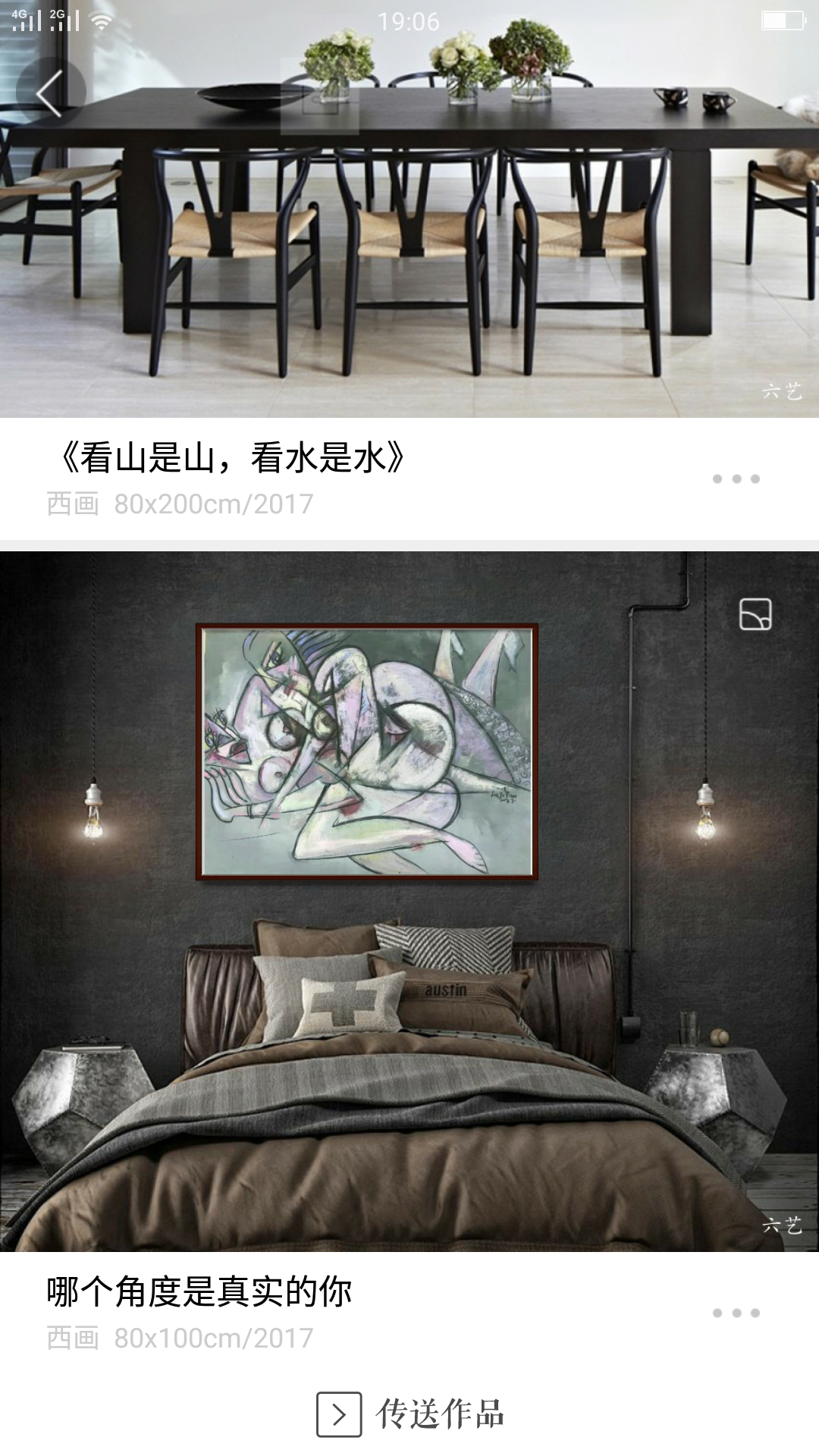This screenshot has height=1456, width=819.
Task: Open more options for 哪个角度是真实的你
Action: click(x=736, y=1313)
